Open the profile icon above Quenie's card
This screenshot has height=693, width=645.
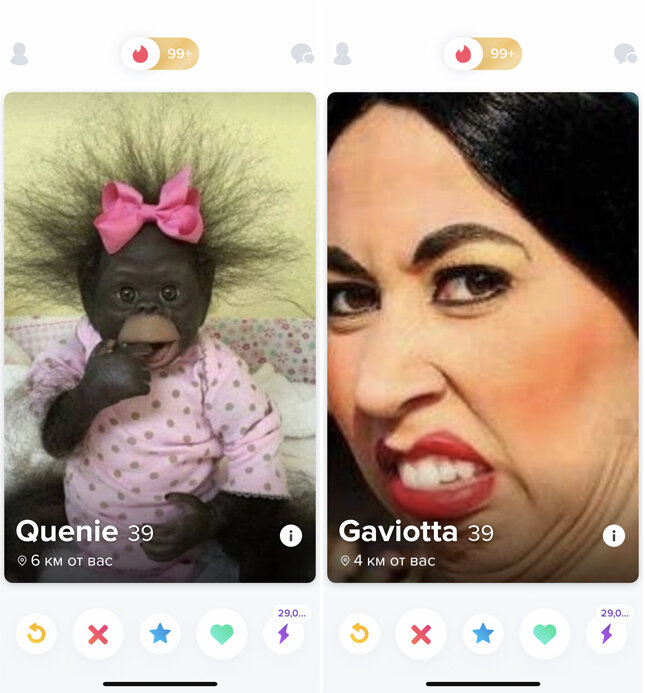(x=19, y=54)
